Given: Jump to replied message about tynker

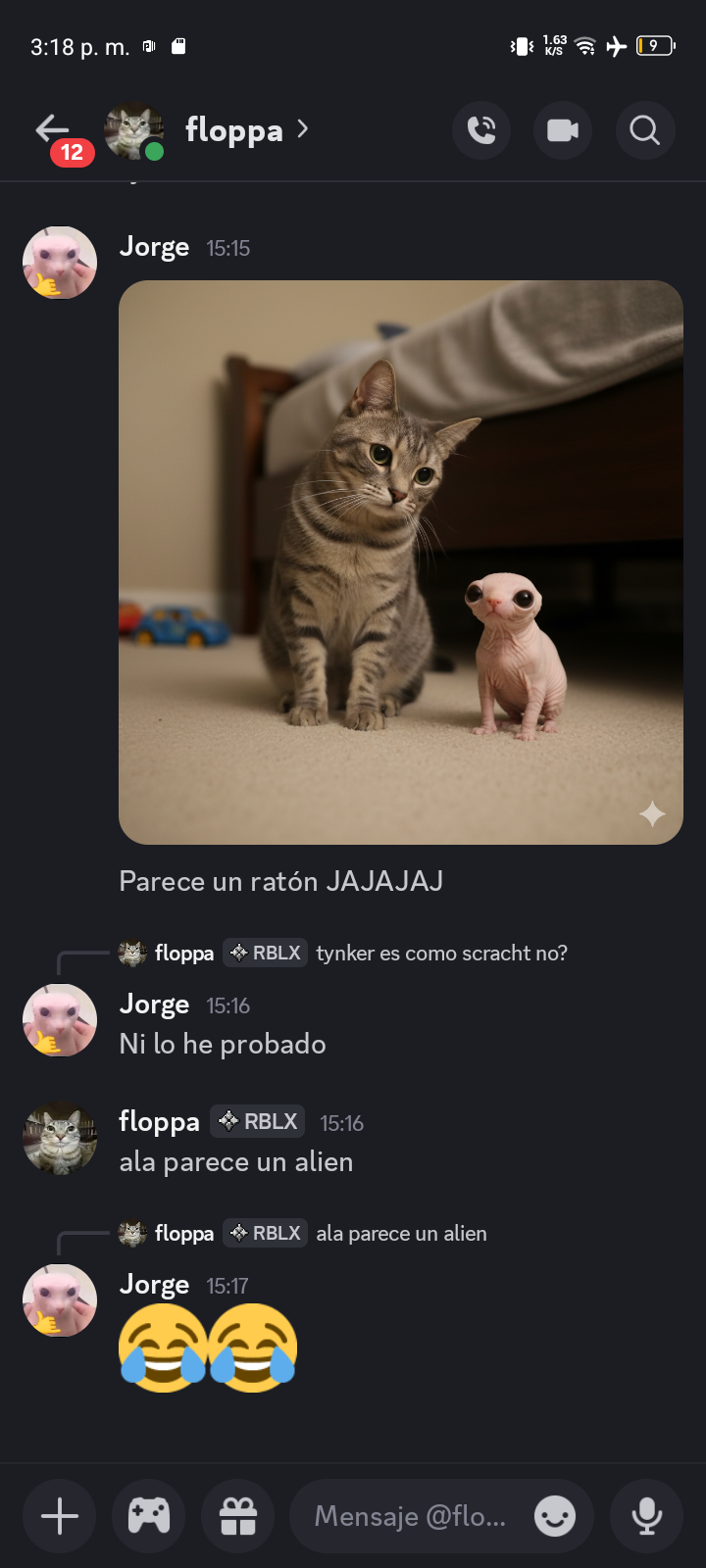Looking at the screenshot, I should (441, 953).
